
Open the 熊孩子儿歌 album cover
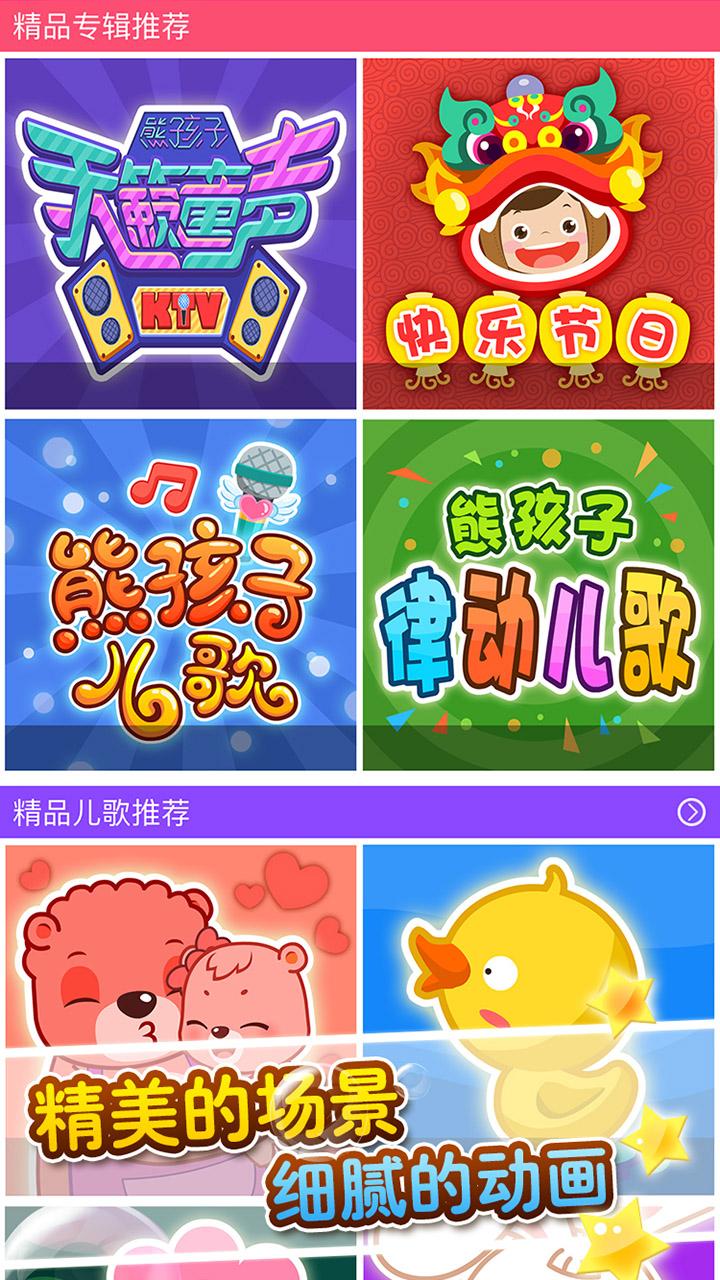180,595
